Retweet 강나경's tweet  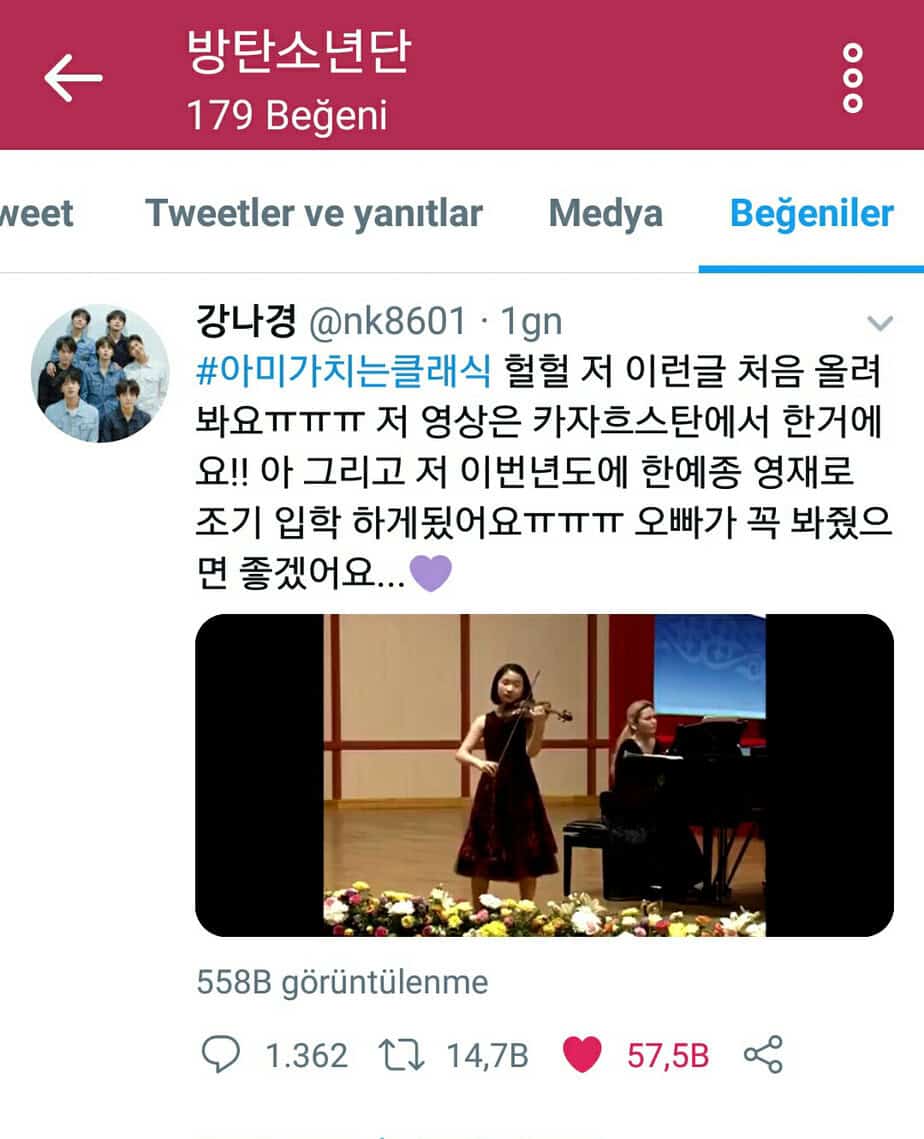pyautogui.click(x=401, y=1055)
